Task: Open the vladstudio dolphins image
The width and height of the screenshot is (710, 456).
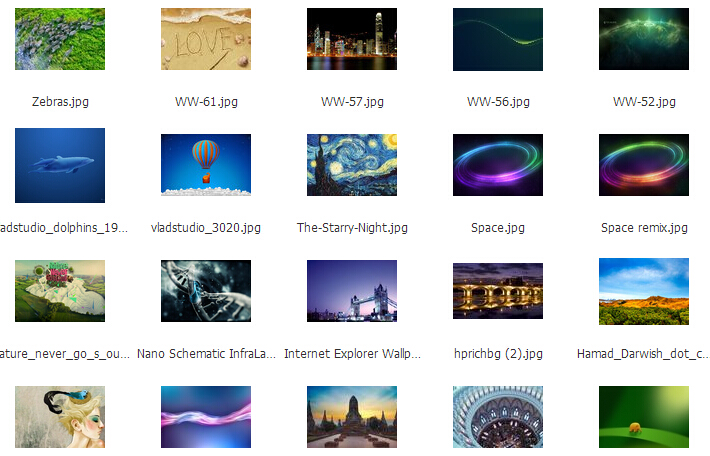Action: point(60,165)
